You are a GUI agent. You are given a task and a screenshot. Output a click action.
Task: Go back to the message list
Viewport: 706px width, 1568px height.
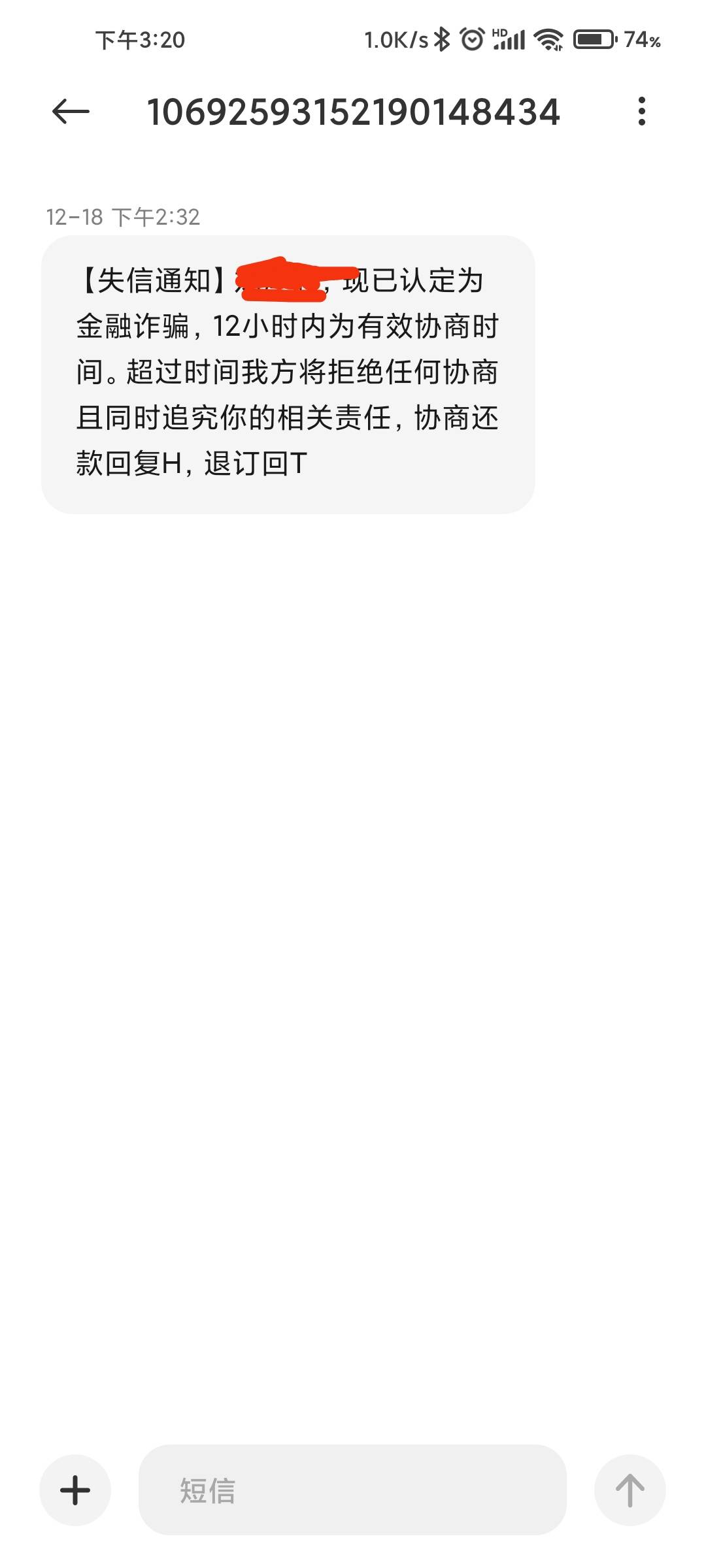click(71, 112)
